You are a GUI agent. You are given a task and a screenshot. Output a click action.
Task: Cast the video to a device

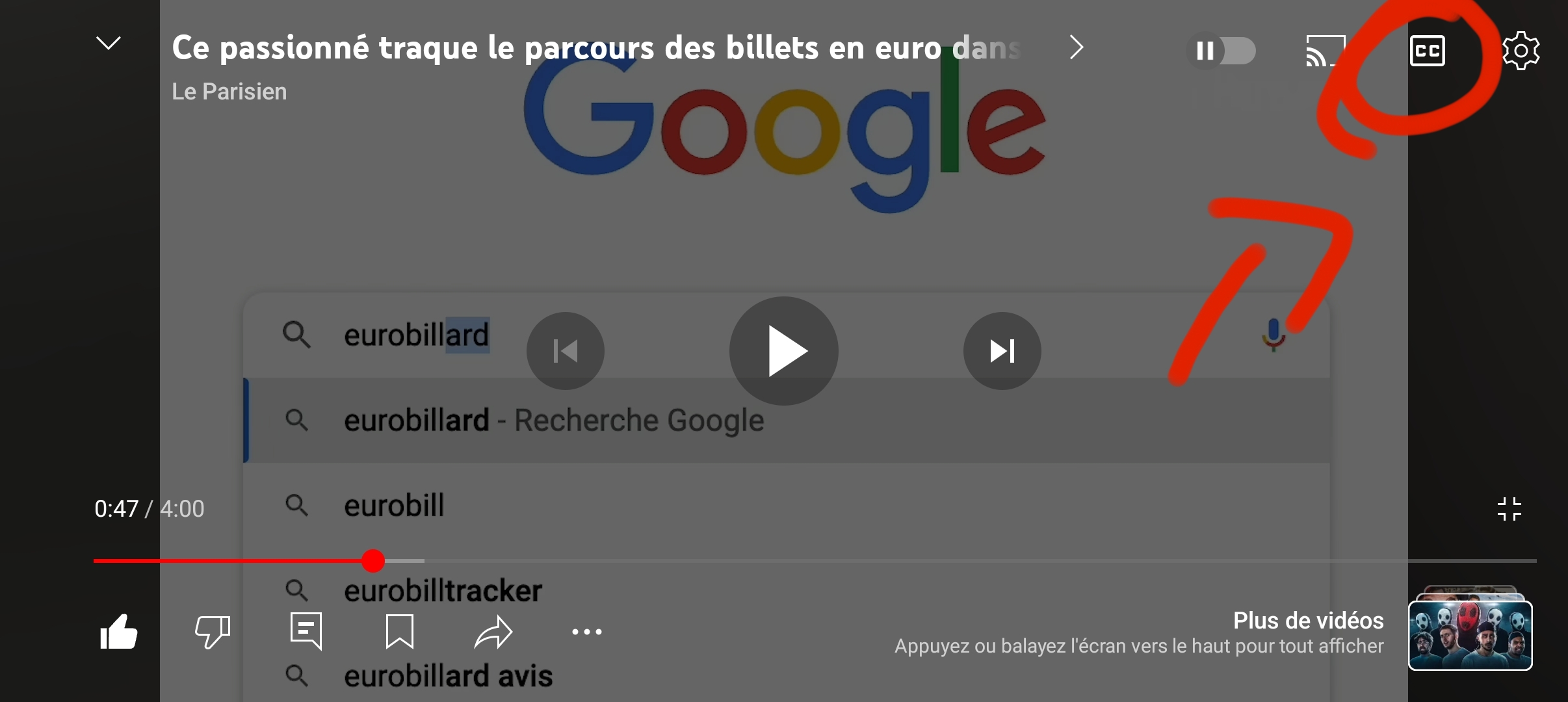coord(1325,51)
